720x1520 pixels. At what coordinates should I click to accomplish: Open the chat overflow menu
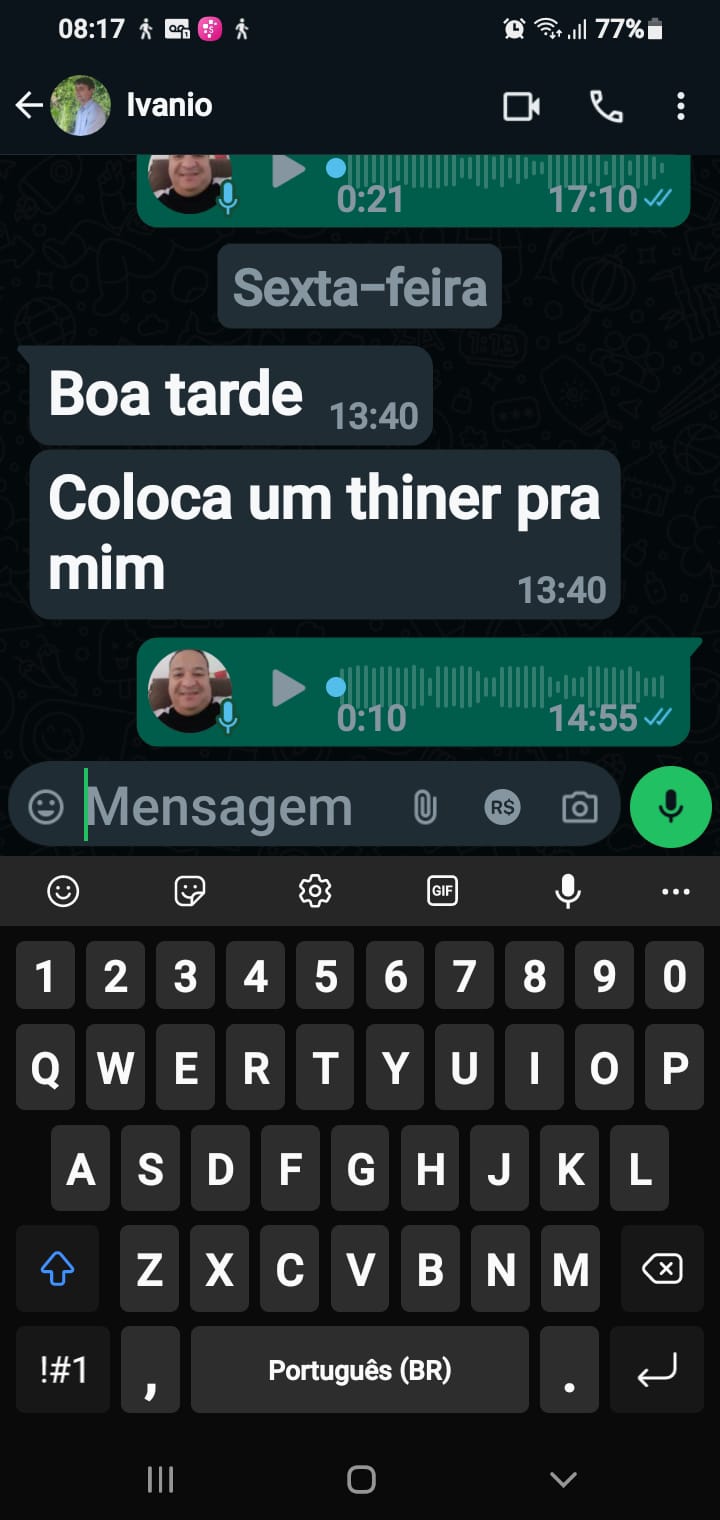tap(680, 106)
